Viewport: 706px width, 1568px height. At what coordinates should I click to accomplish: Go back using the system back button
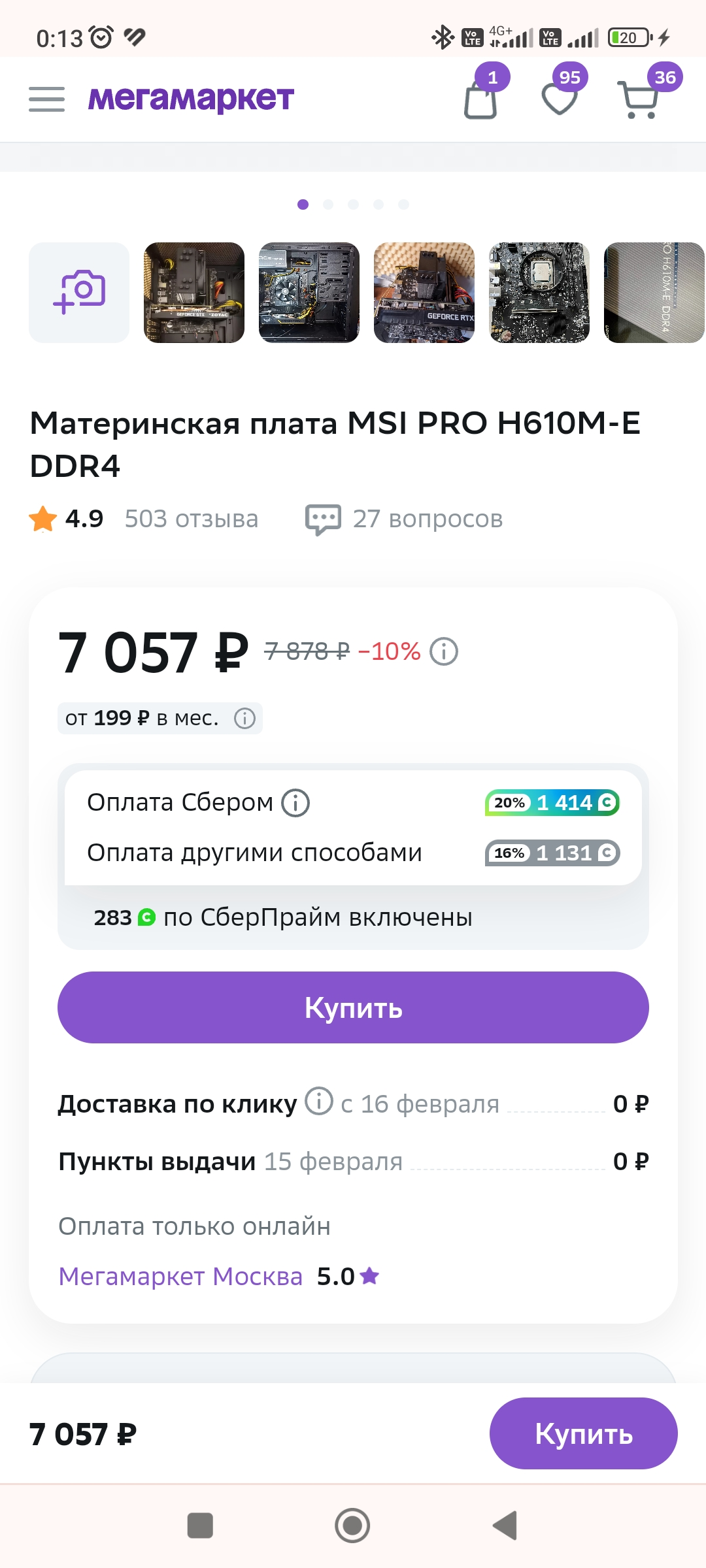click(505, 1526)
